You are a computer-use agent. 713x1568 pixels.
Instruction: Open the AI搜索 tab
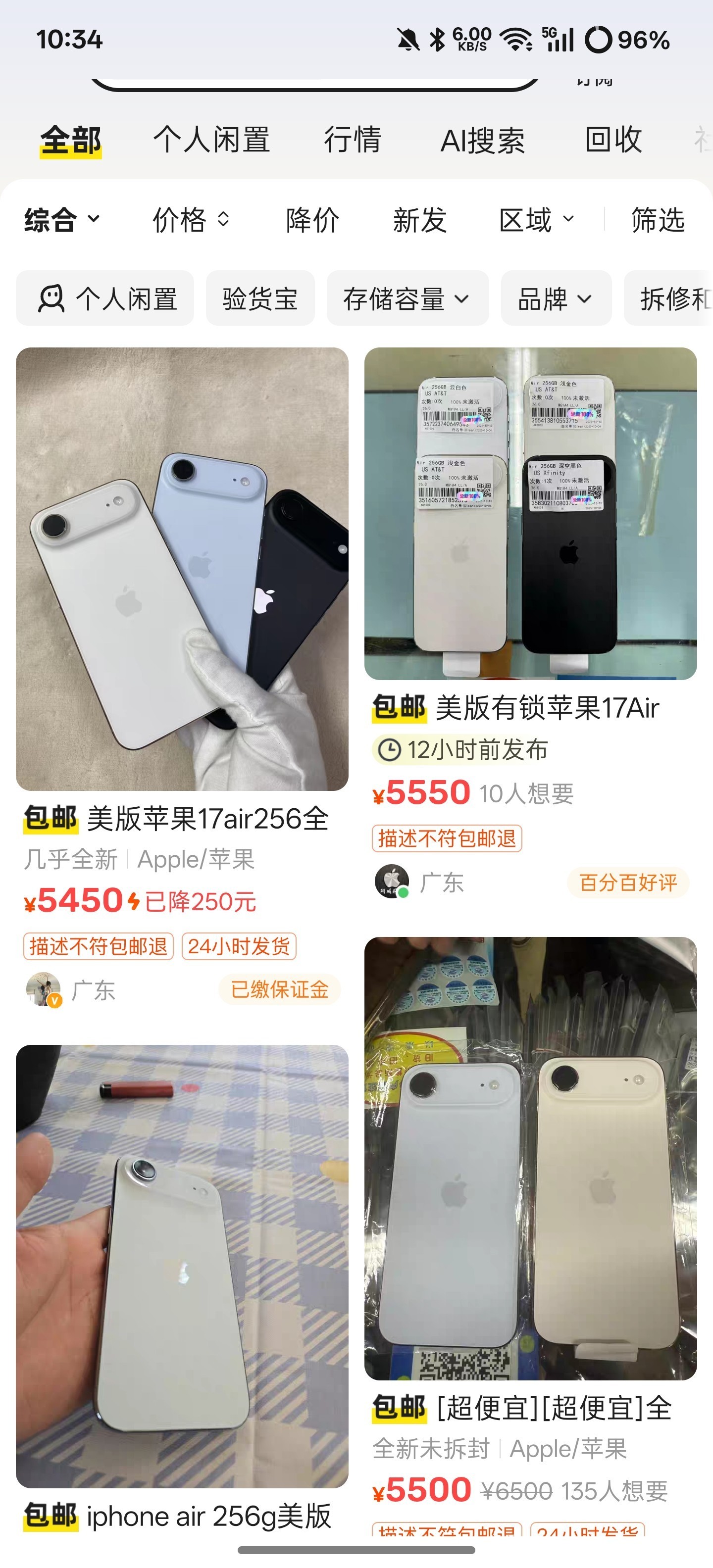pos(482,141)
